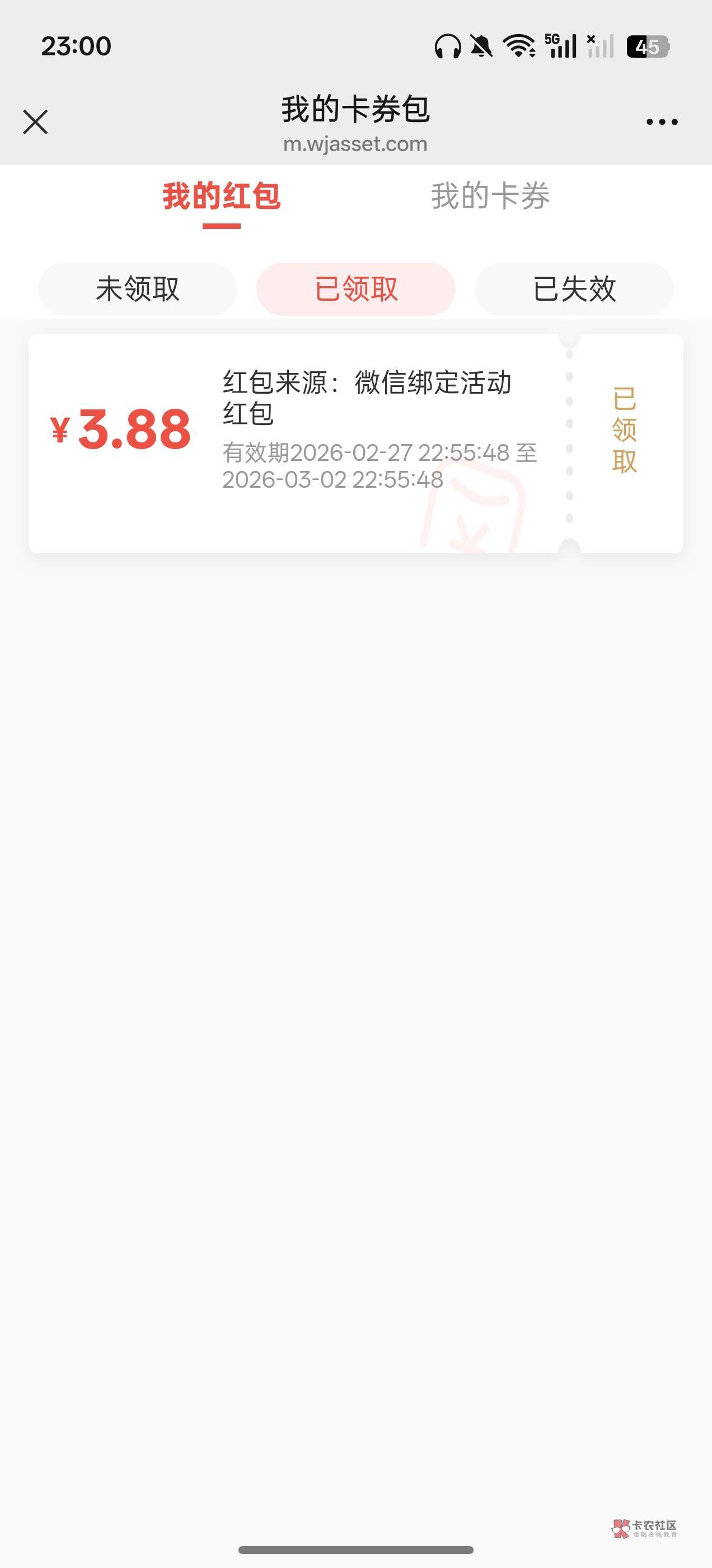The width and height of the screenshot is (712, 1568).
Task: Select the 我的红包 tab
Action: [x=222, y=196]
